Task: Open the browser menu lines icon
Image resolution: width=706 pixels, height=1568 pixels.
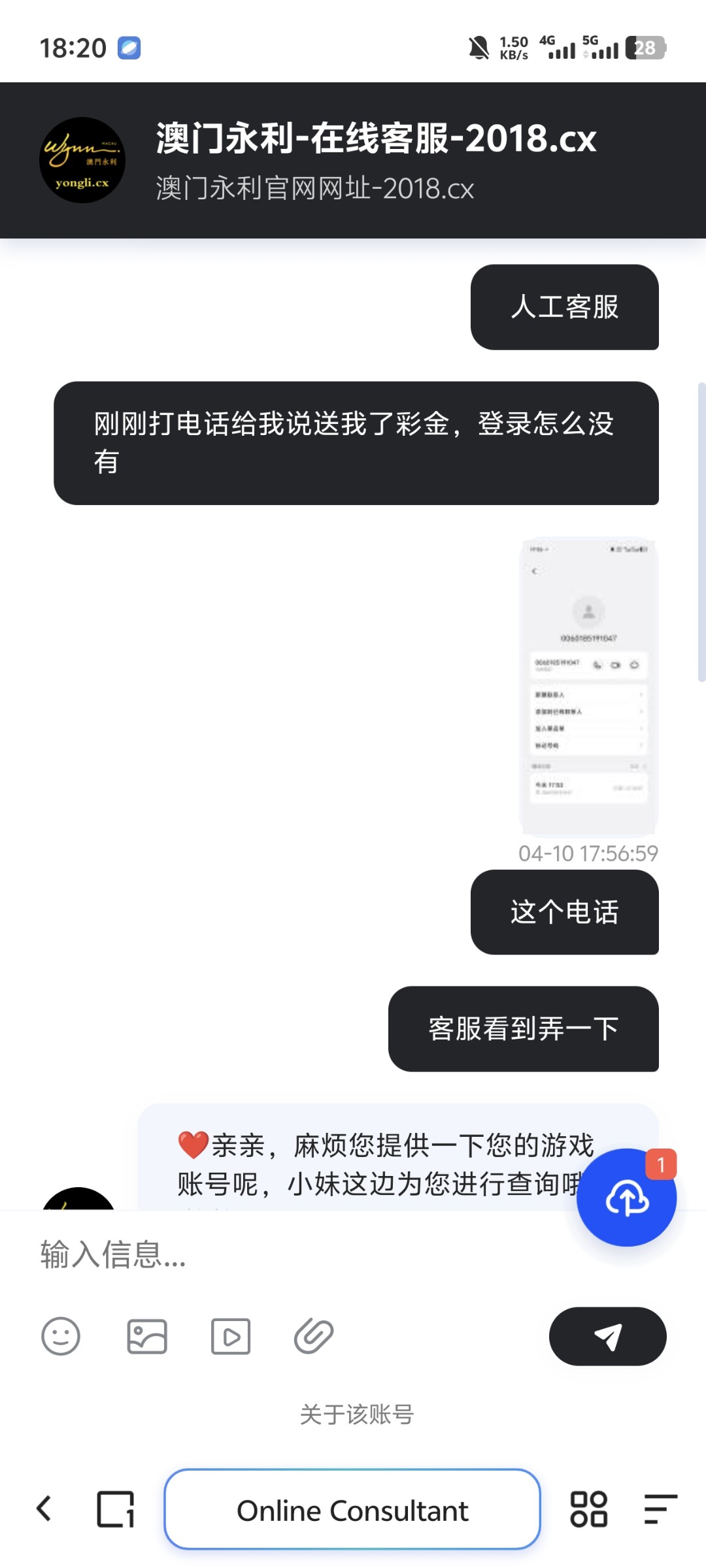Action: pyautogui.click(x=660, y=1509)
